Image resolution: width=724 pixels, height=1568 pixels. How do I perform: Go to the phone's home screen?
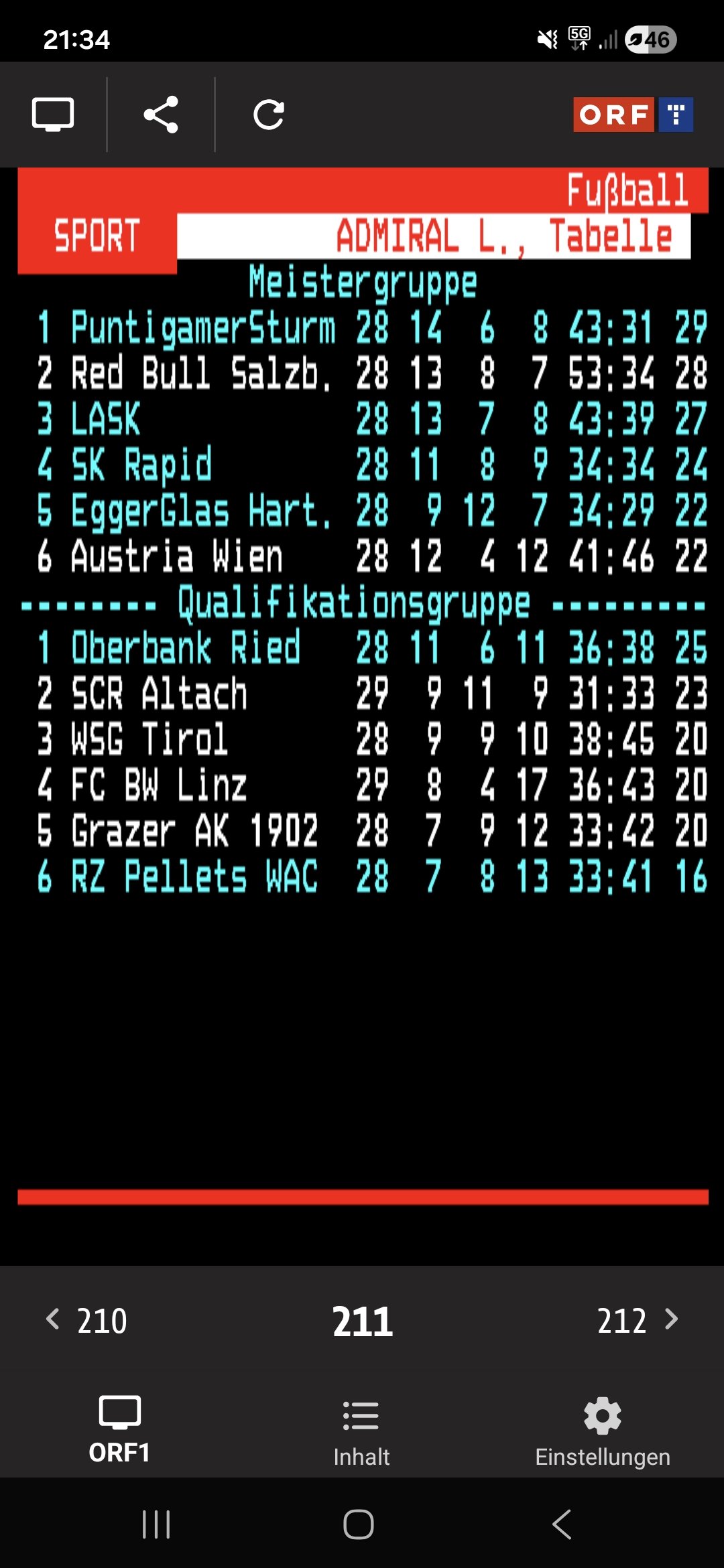click(359, 1524)
